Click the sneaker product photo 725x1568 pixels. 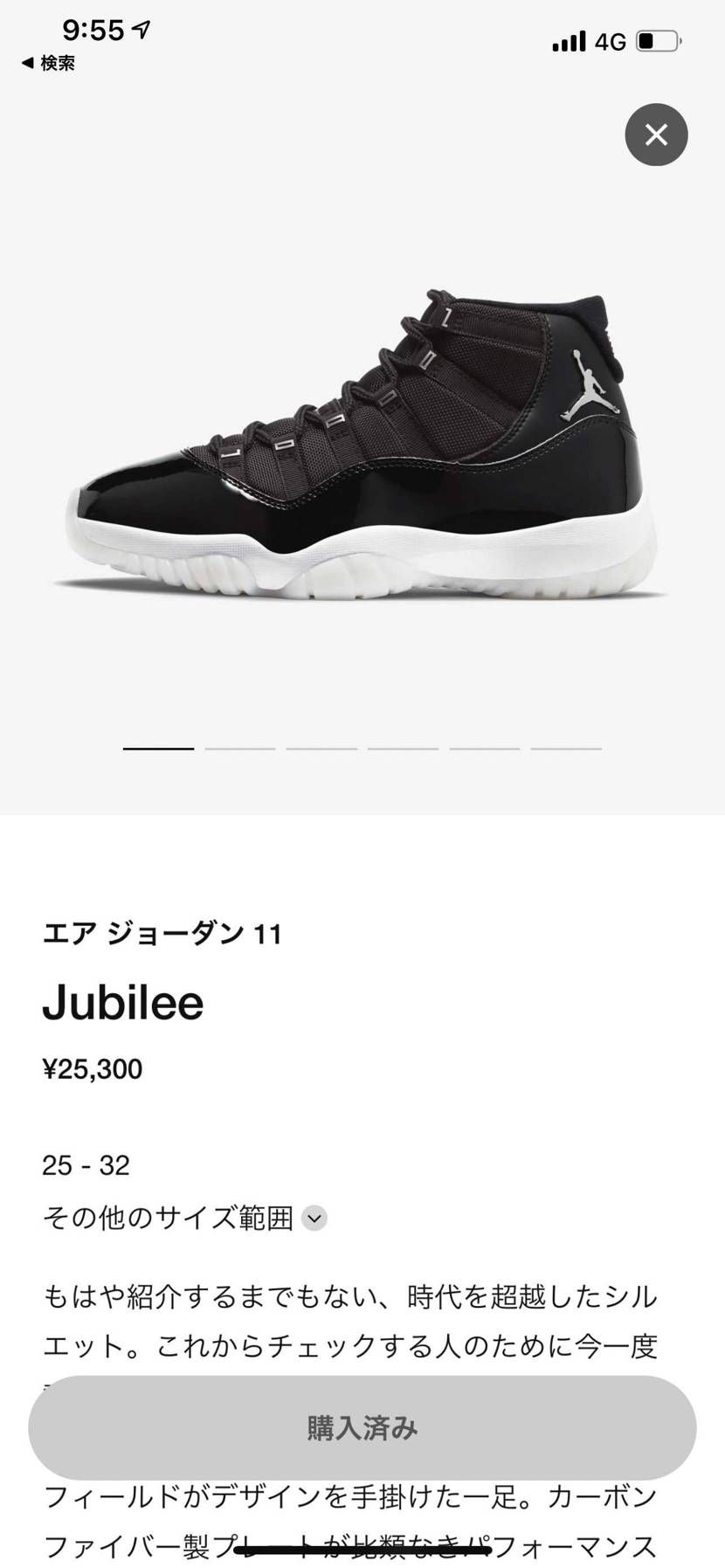point(362,437)
